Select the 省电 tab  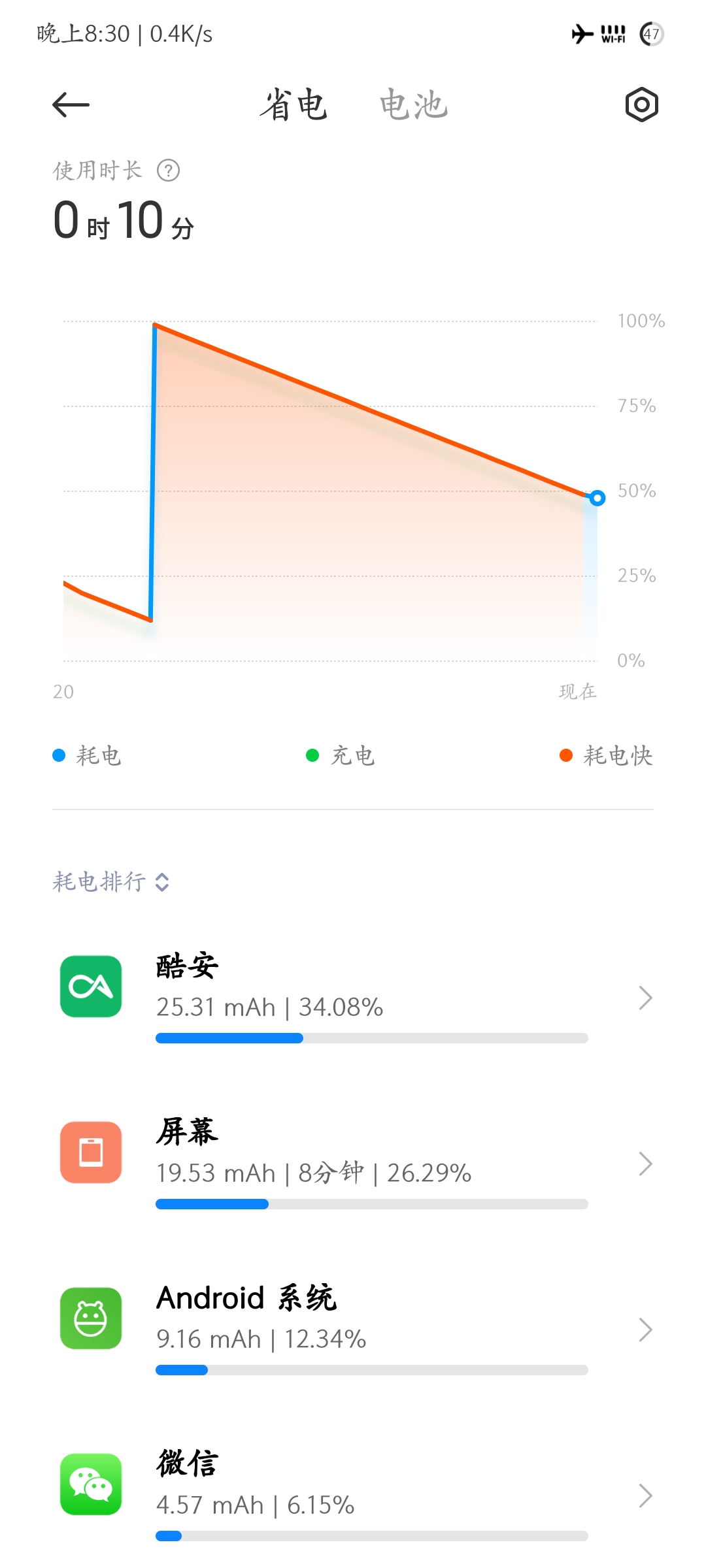coord(294,105)
